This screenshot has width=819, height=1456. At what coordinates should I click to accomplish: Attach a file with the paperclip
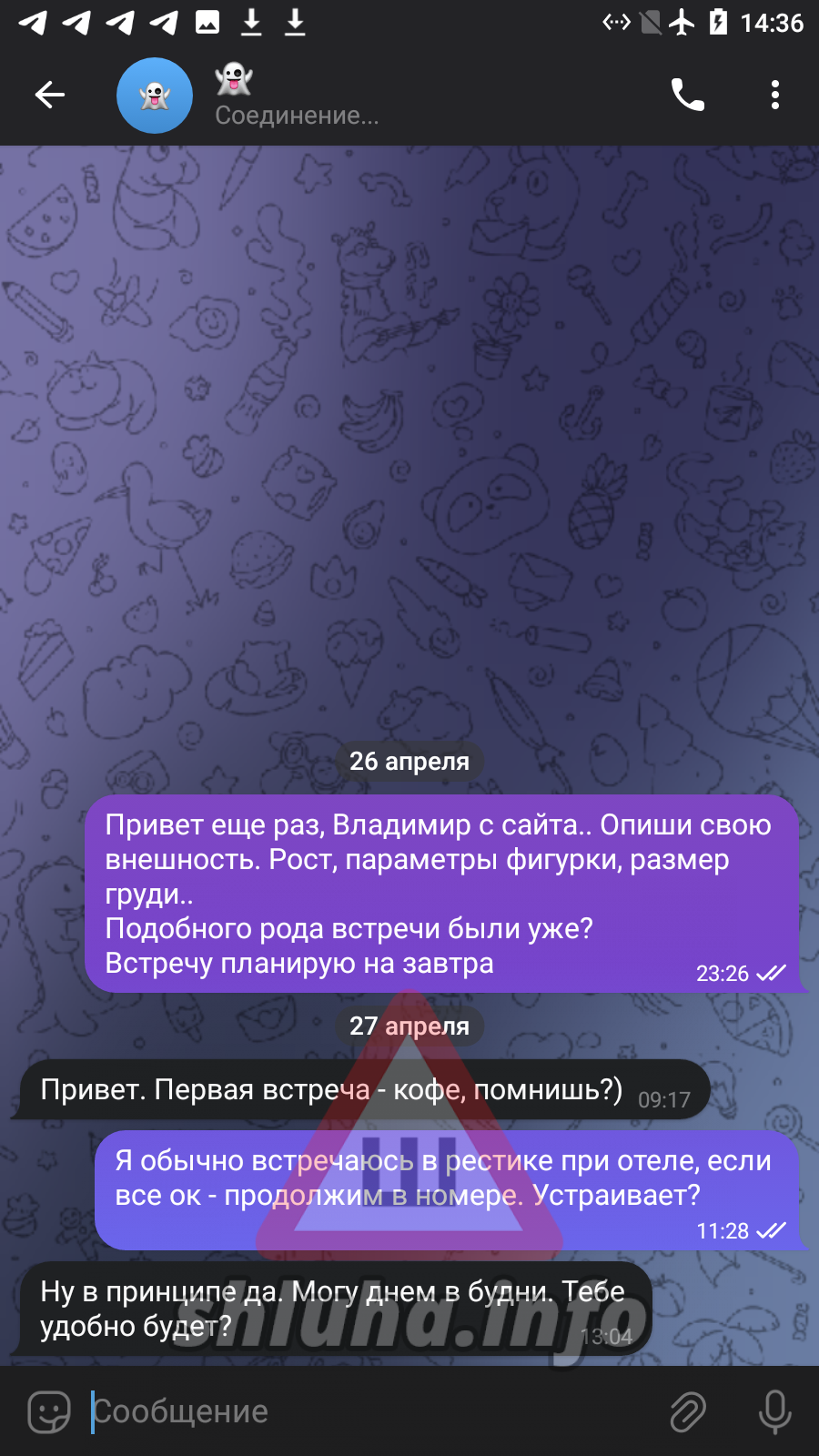click(688, 1411)
